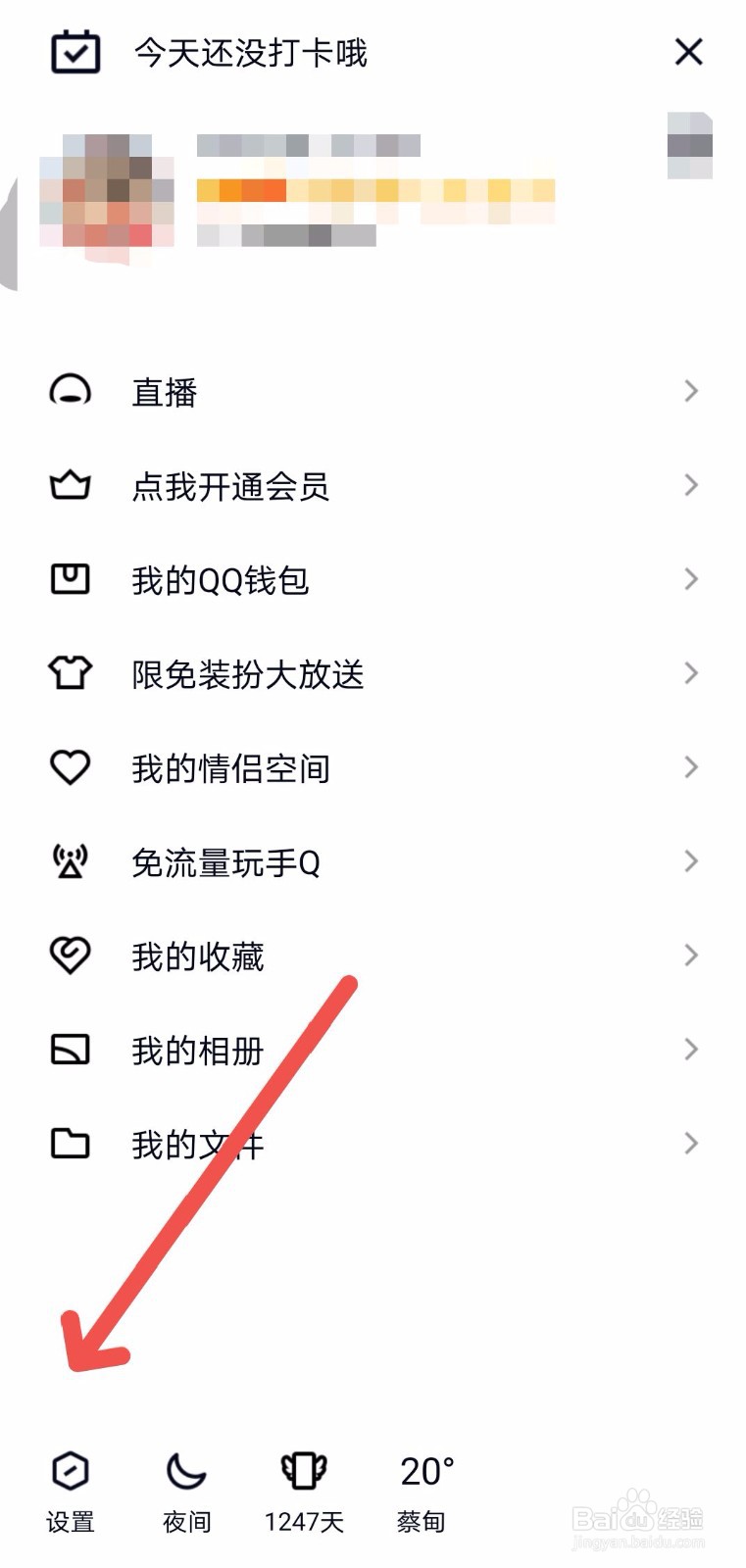Open 我的QQ钱包 wallet icon

point(69,578)
